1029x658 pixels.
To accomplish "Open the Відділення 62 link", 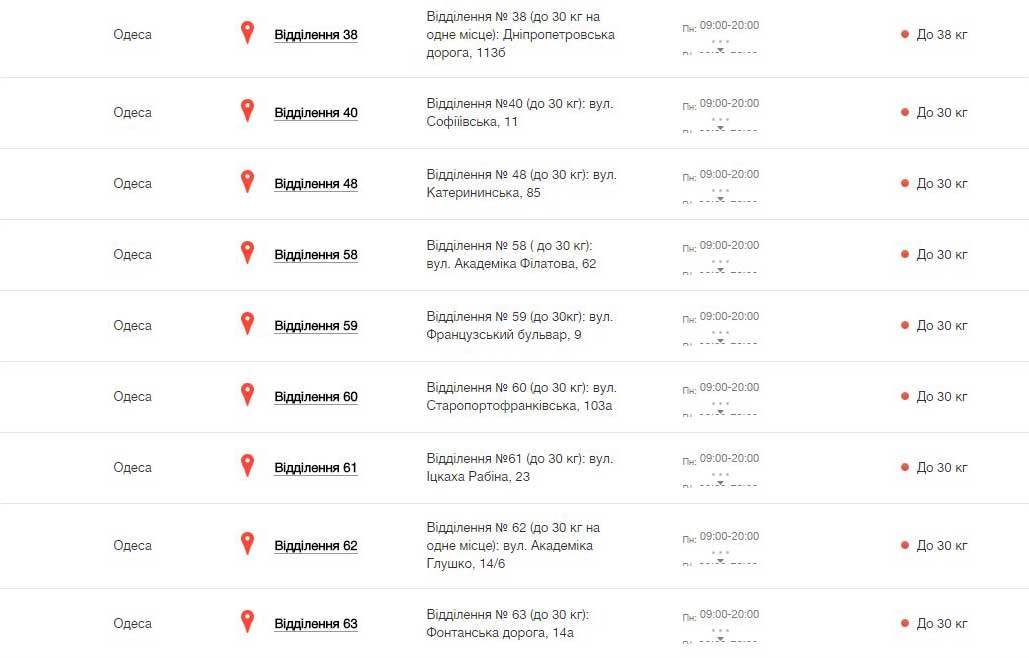I will (x=315, y=546).
